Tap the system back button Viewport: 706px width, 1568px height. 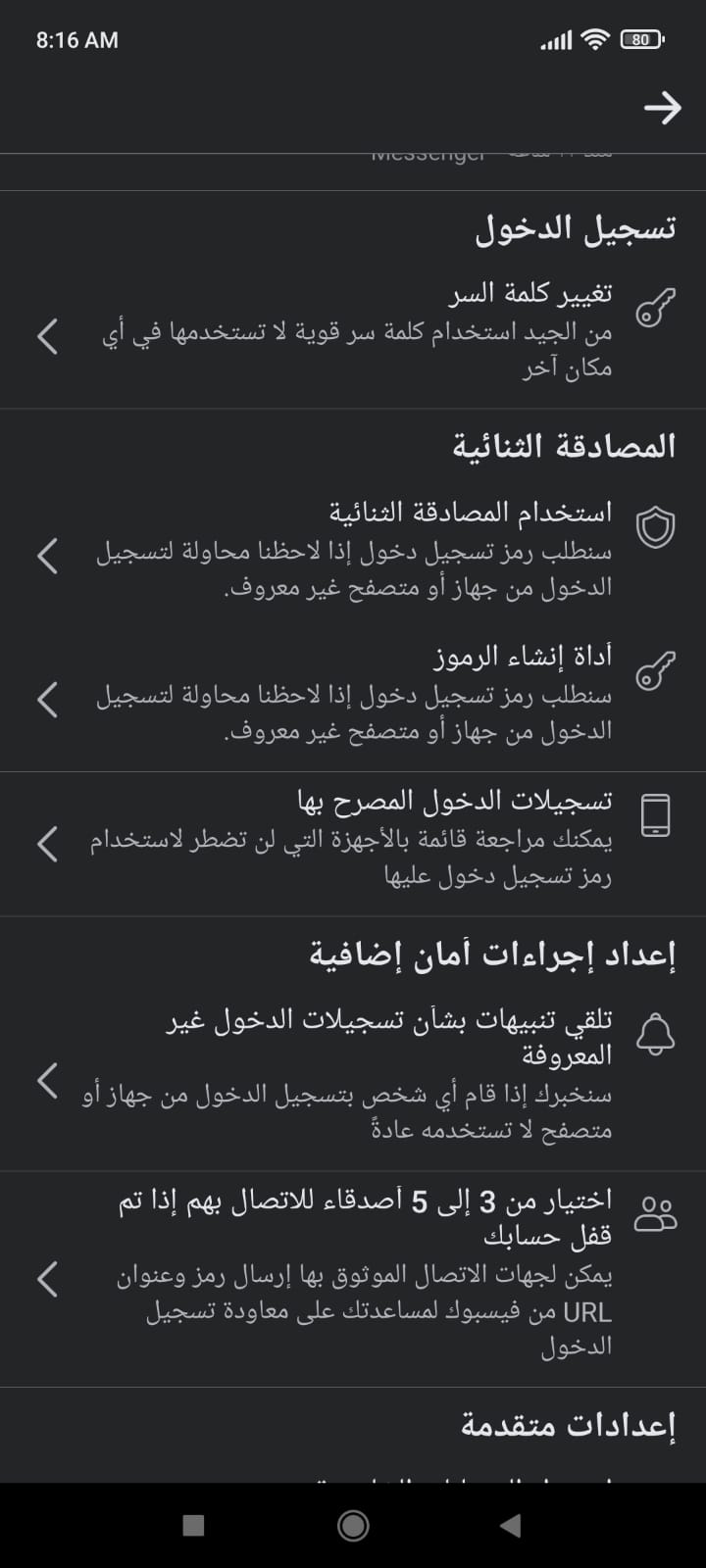[510, 1525]
